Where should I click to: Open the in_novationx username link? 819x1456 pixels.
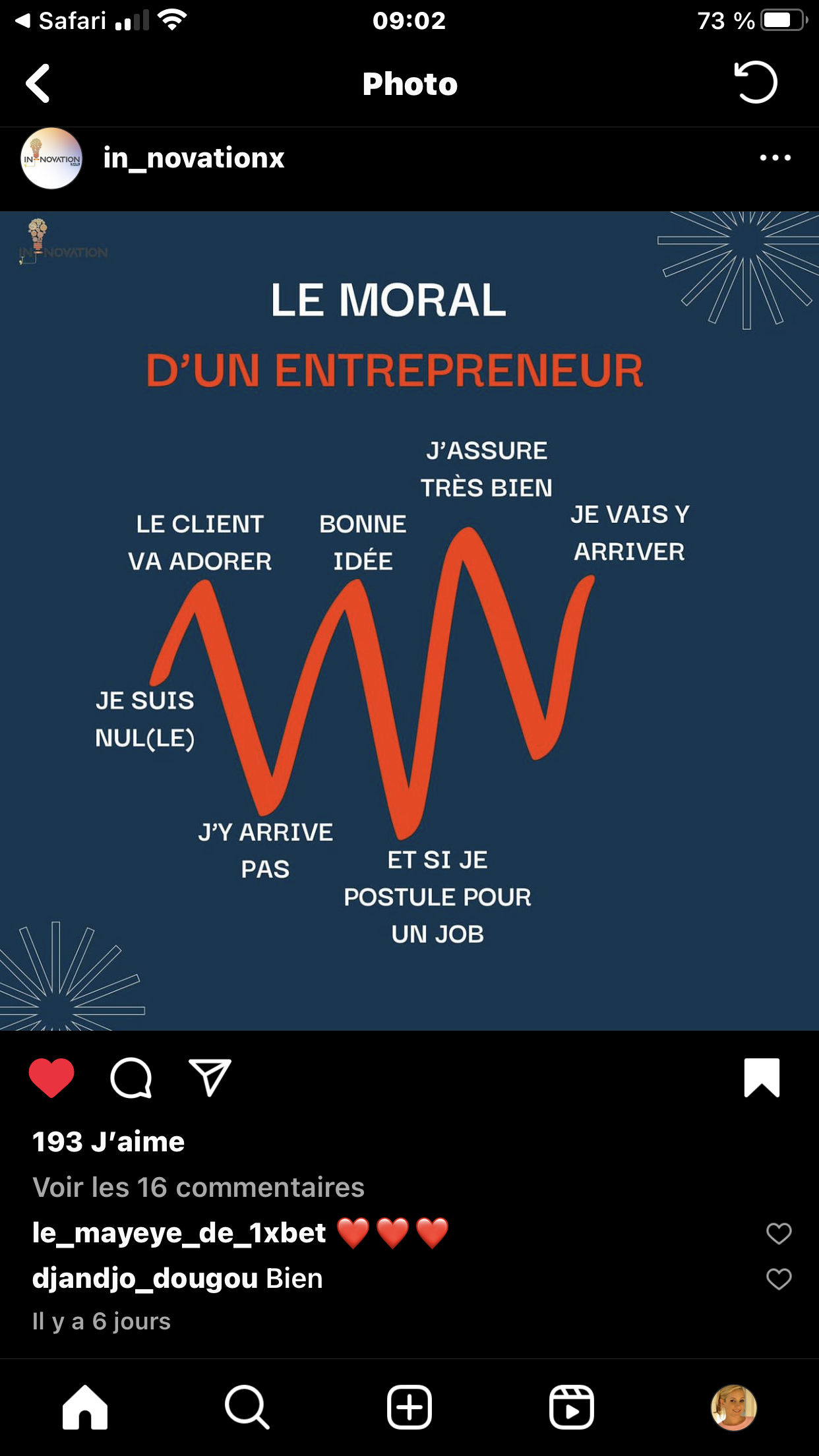[193, 158]
